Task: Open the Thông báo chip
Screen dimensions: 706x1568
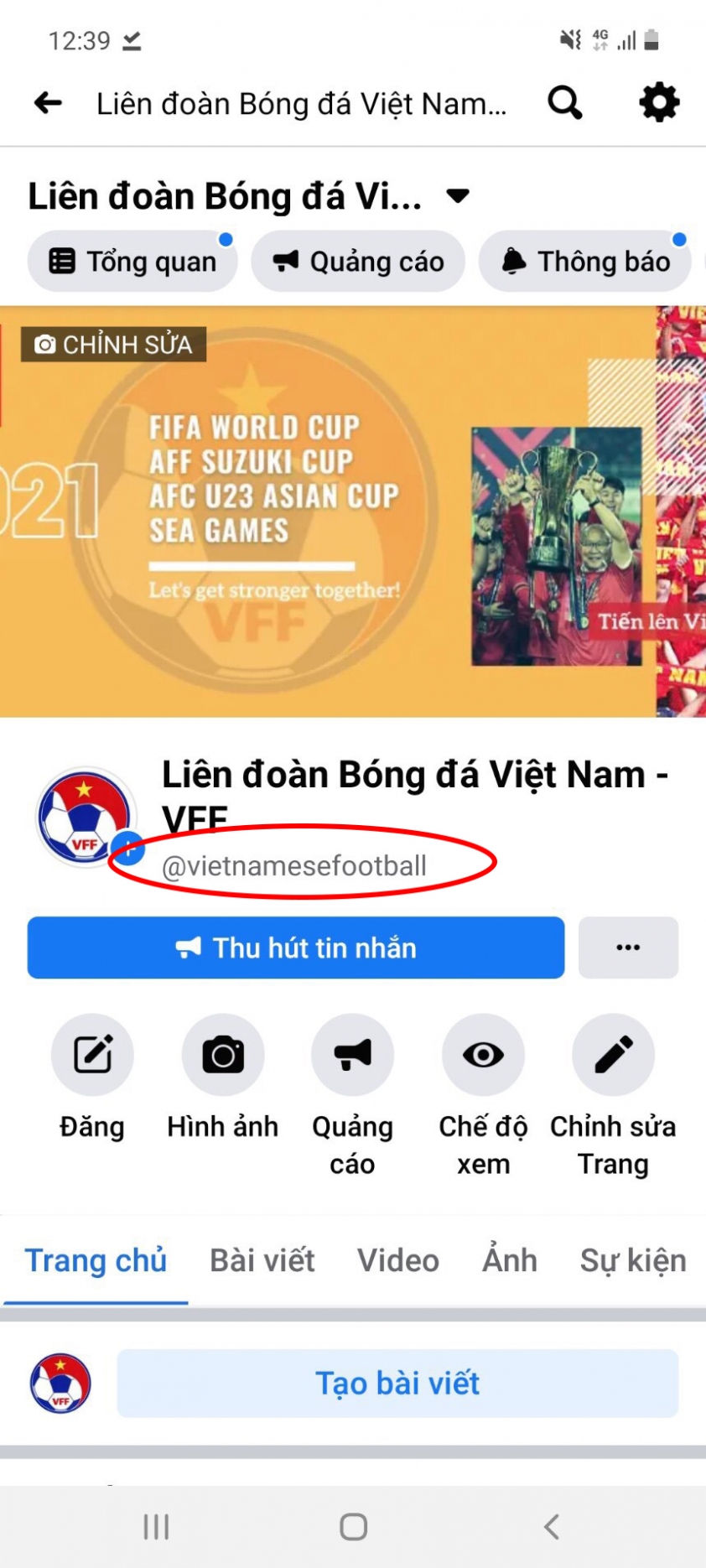Action: [585, 262]
